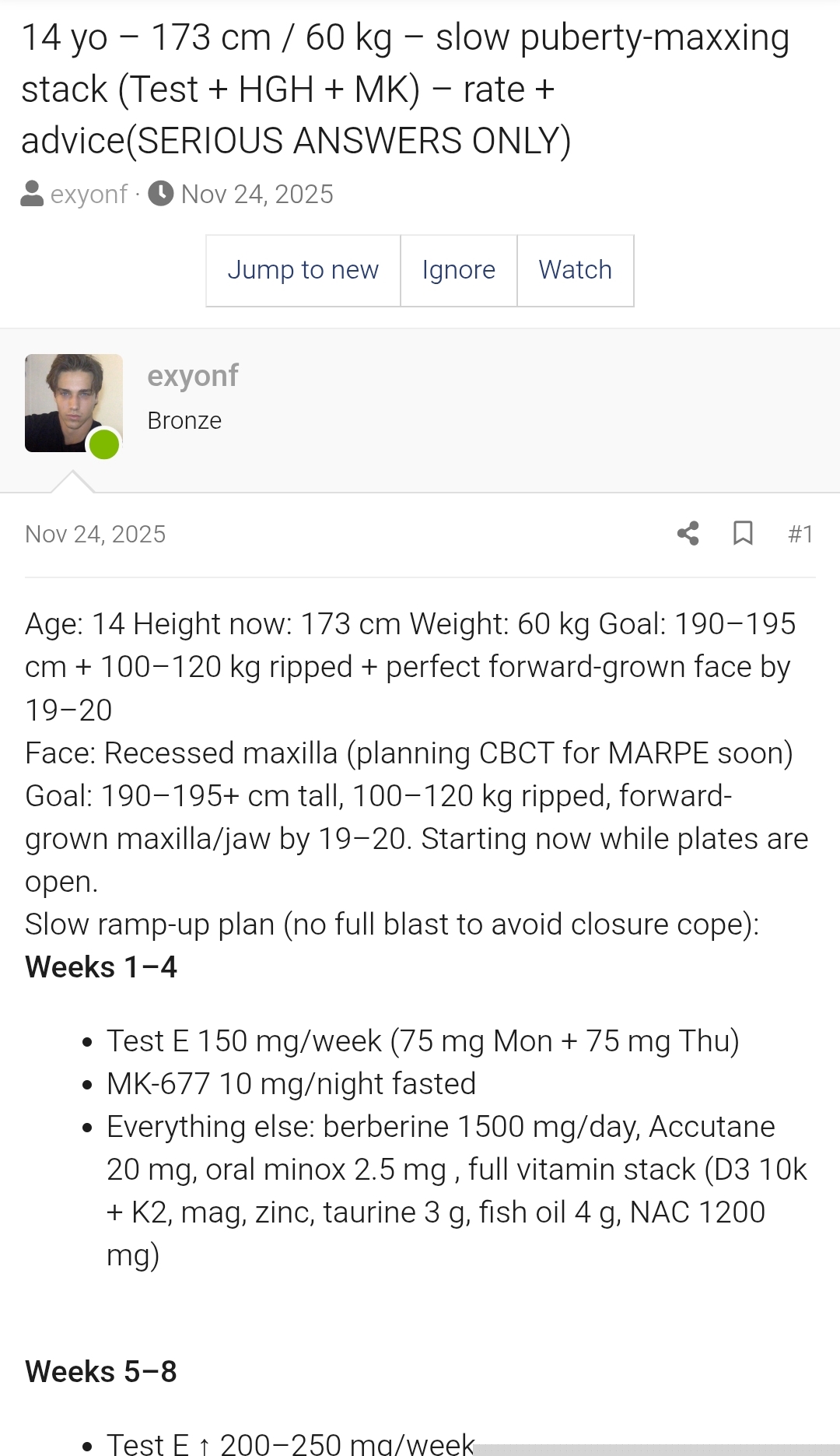The width and height of the screenshot is (840, 1456).
Task: Tap the Jump to new button
Action: pos(303,270)
